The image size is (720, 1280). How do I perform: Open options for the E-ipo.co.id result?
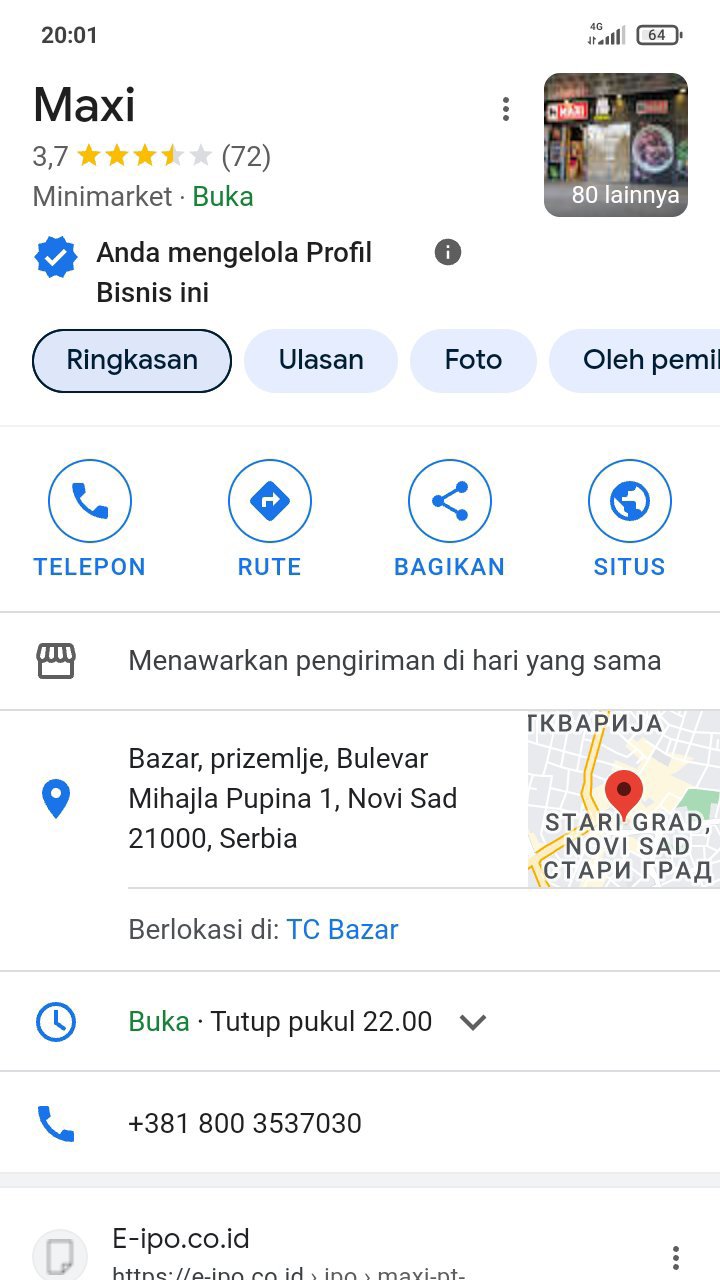(x=676, y=1257)
